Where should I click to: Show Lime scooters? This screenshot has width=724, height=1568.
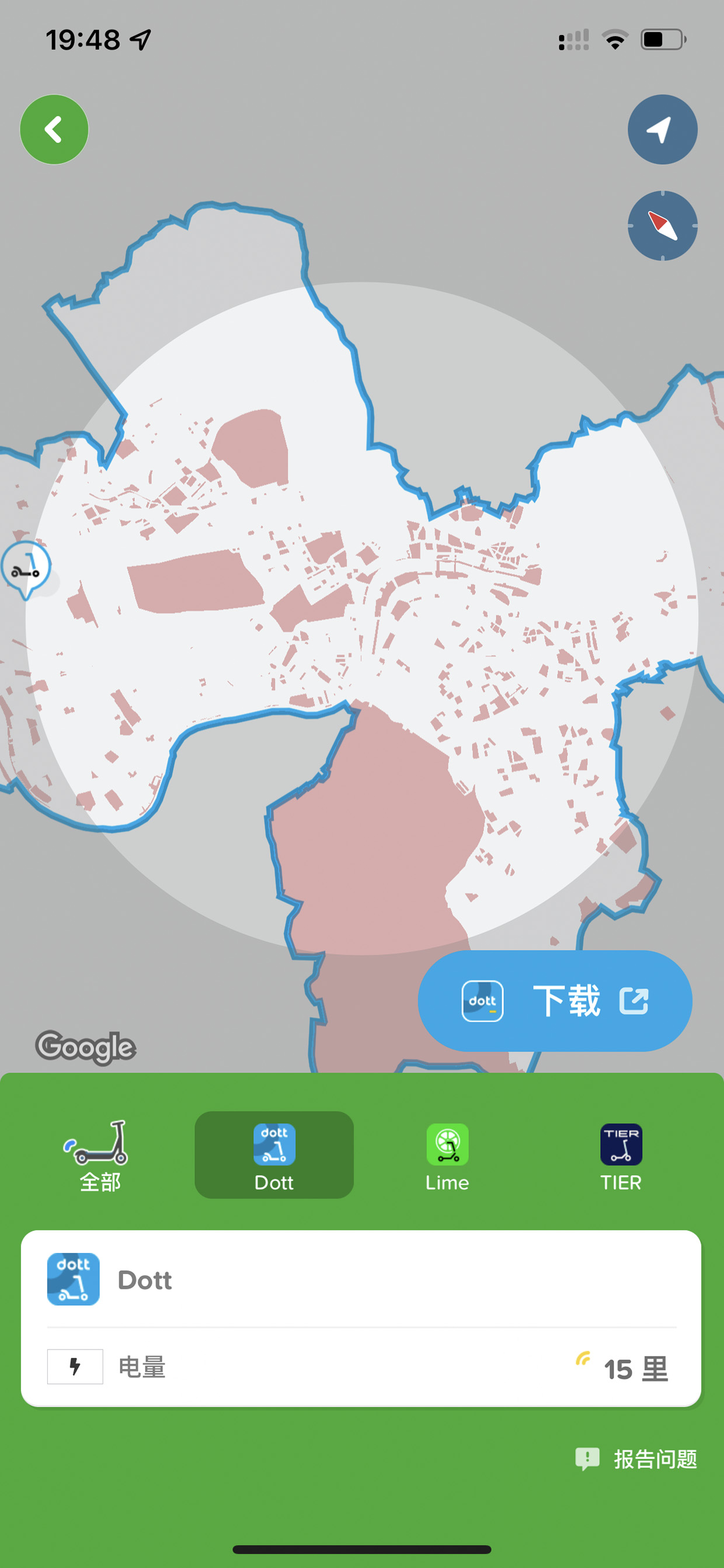click(447, 1156)
